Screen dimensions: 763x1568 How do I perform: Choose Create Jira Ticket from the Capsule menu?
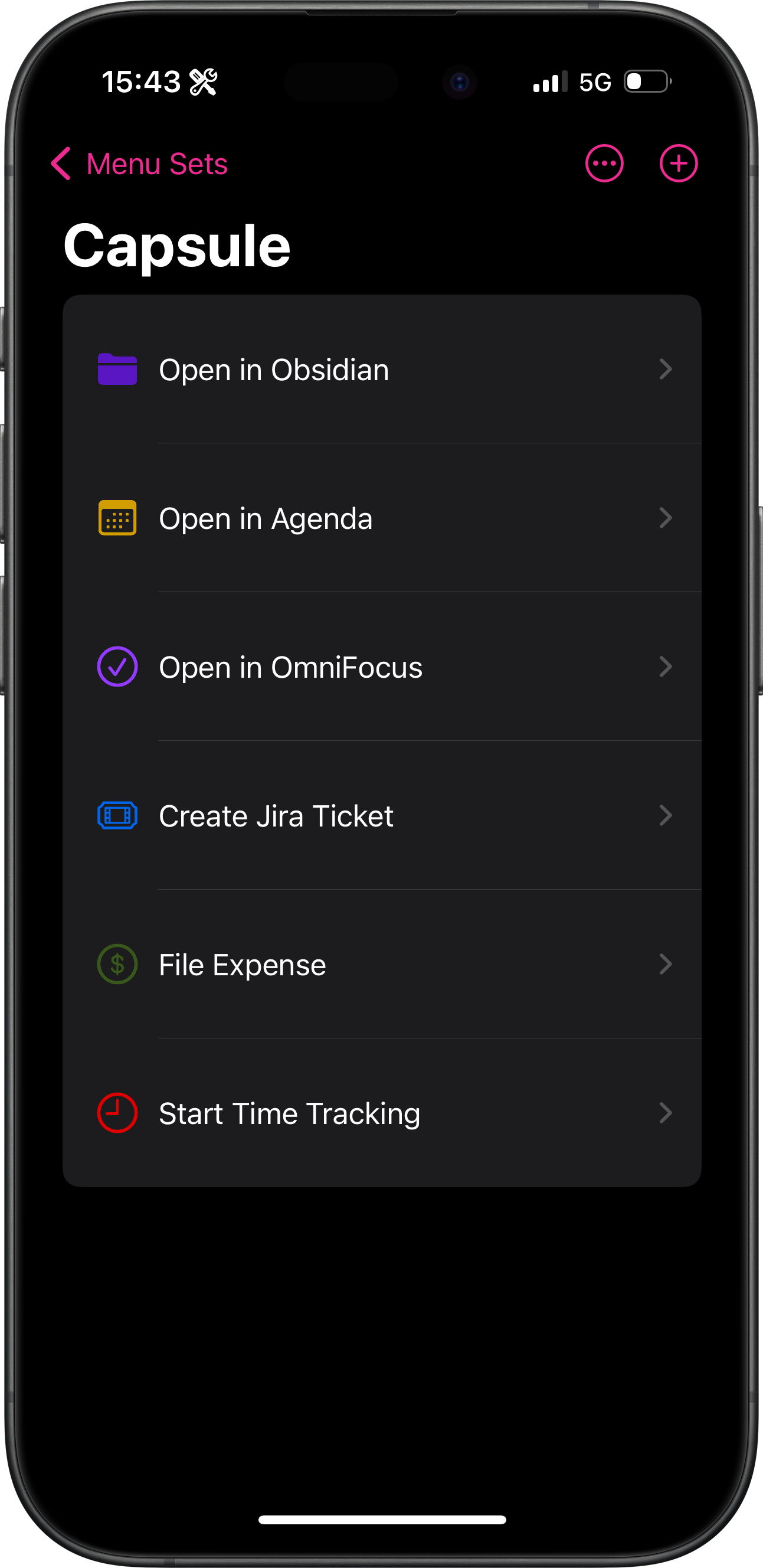pos(276,816)
